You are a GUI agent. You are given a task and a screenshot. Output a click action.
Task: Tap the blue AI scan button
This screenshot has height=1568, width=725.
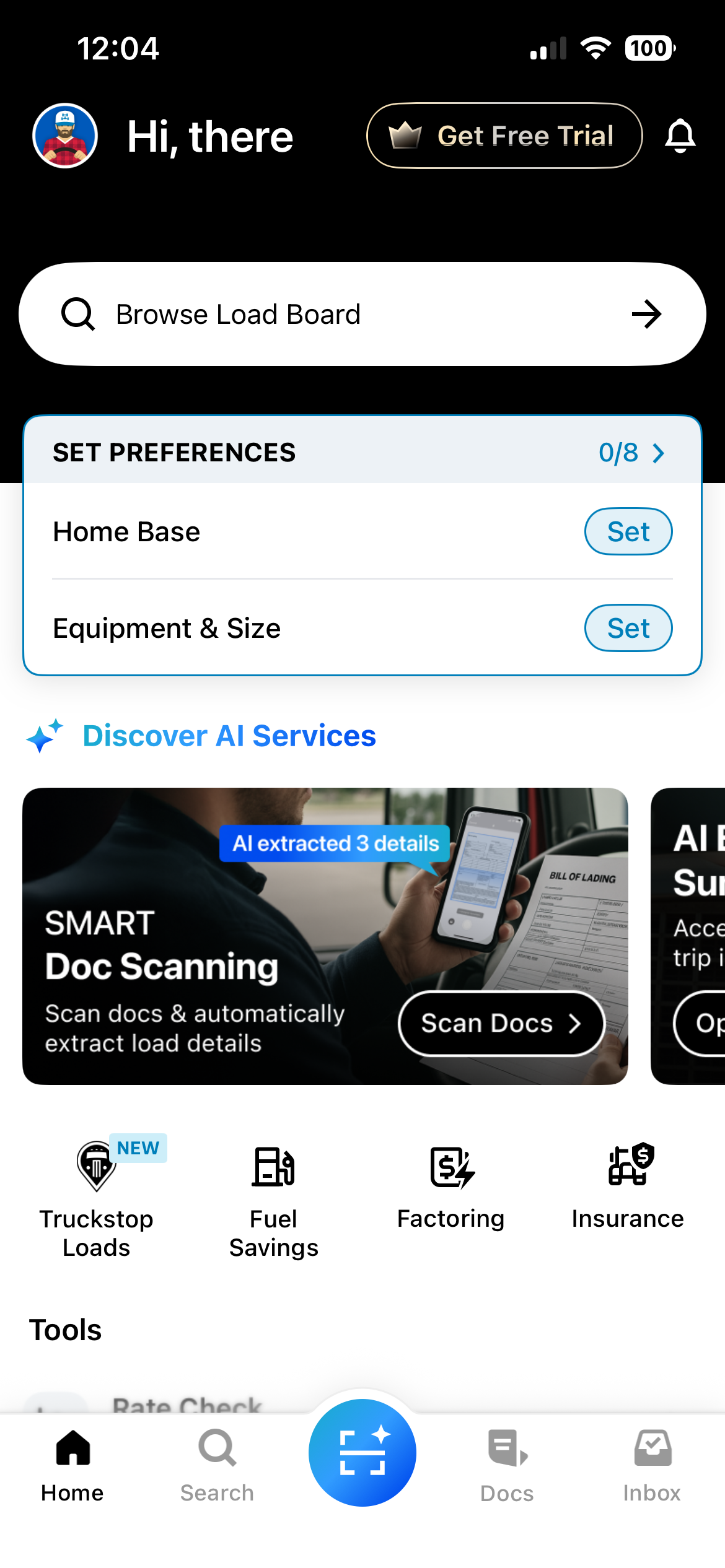(x=362, y=1452)
